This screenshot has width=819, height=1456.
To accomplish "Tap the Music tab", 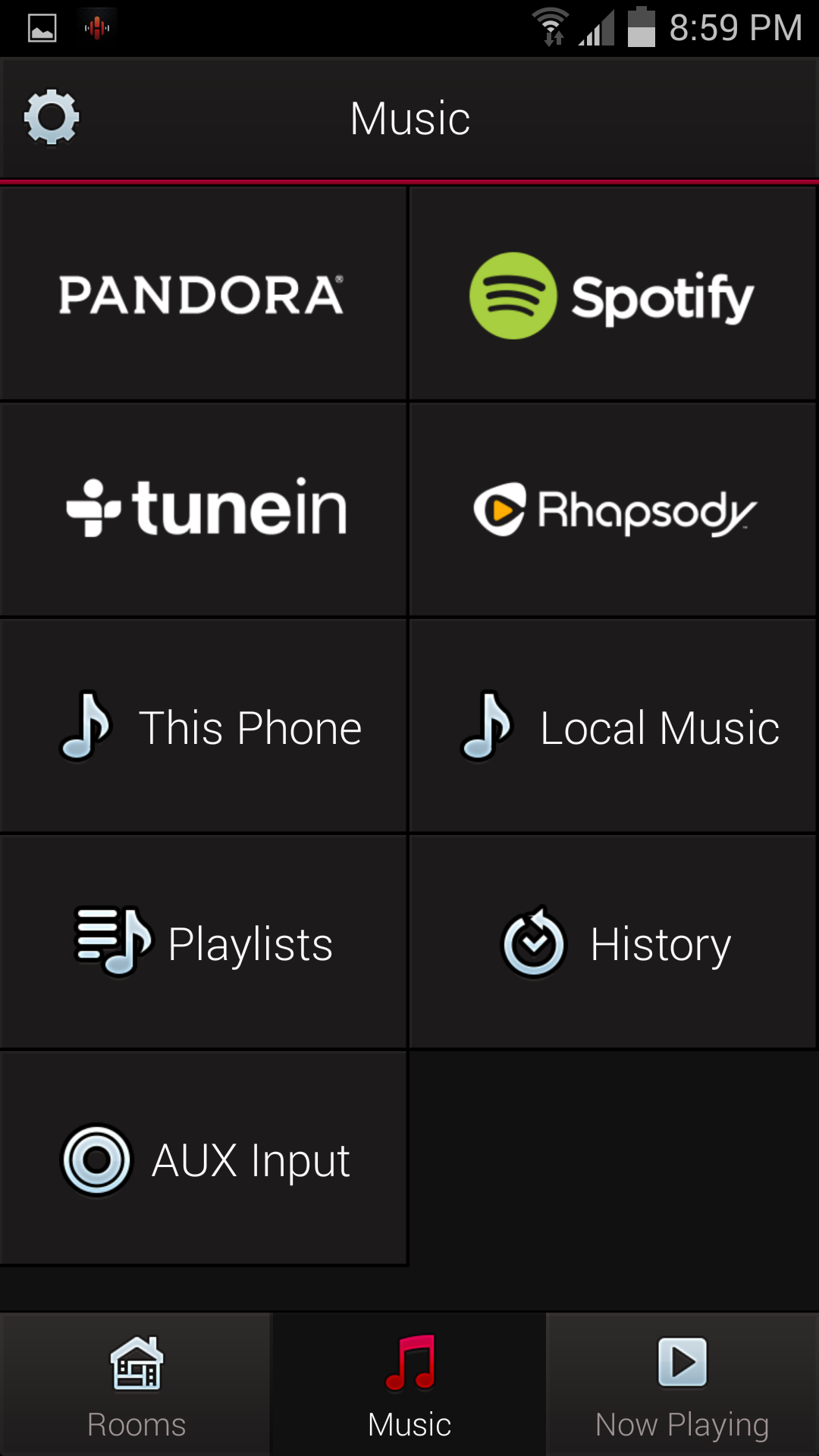I will 409,1385.
